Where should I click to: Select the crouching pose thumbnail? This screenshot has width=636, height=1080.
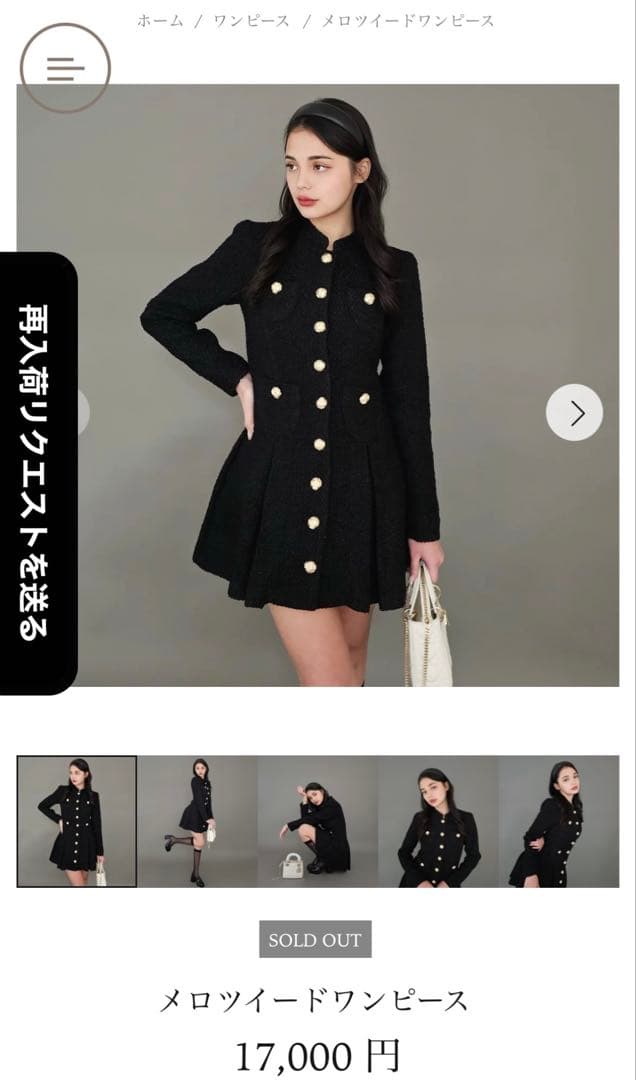tap(318, 821)
